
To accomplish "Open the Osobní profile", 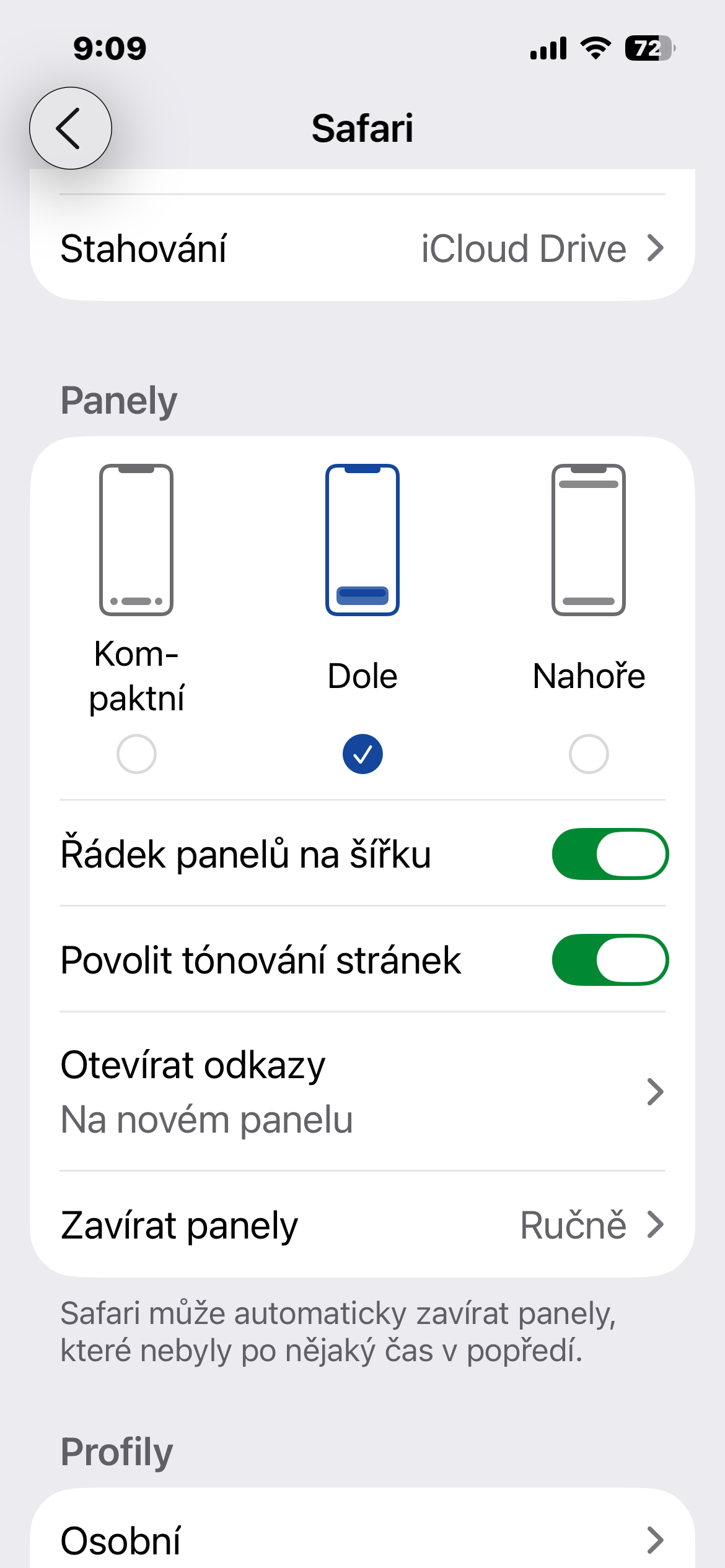I will click(x=362, y=1540).
